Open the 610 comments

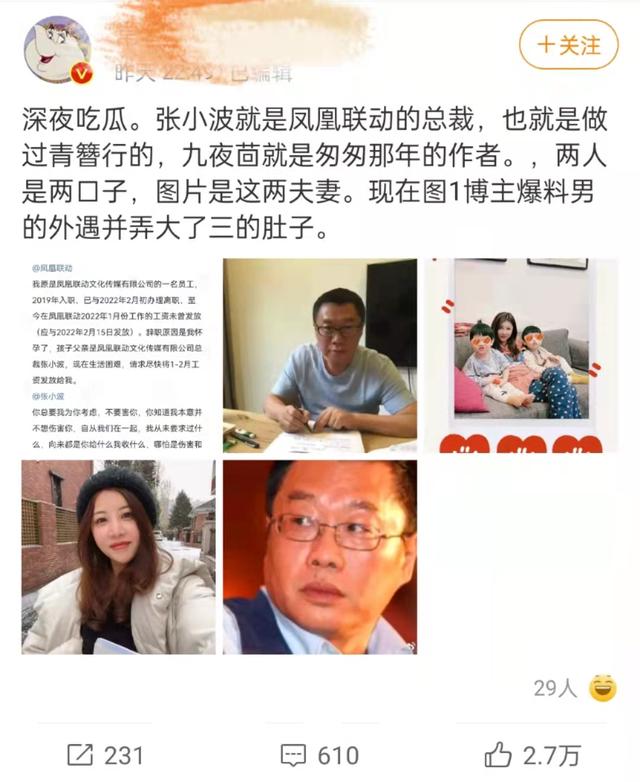pyautogui.click(x=320, y=753)
